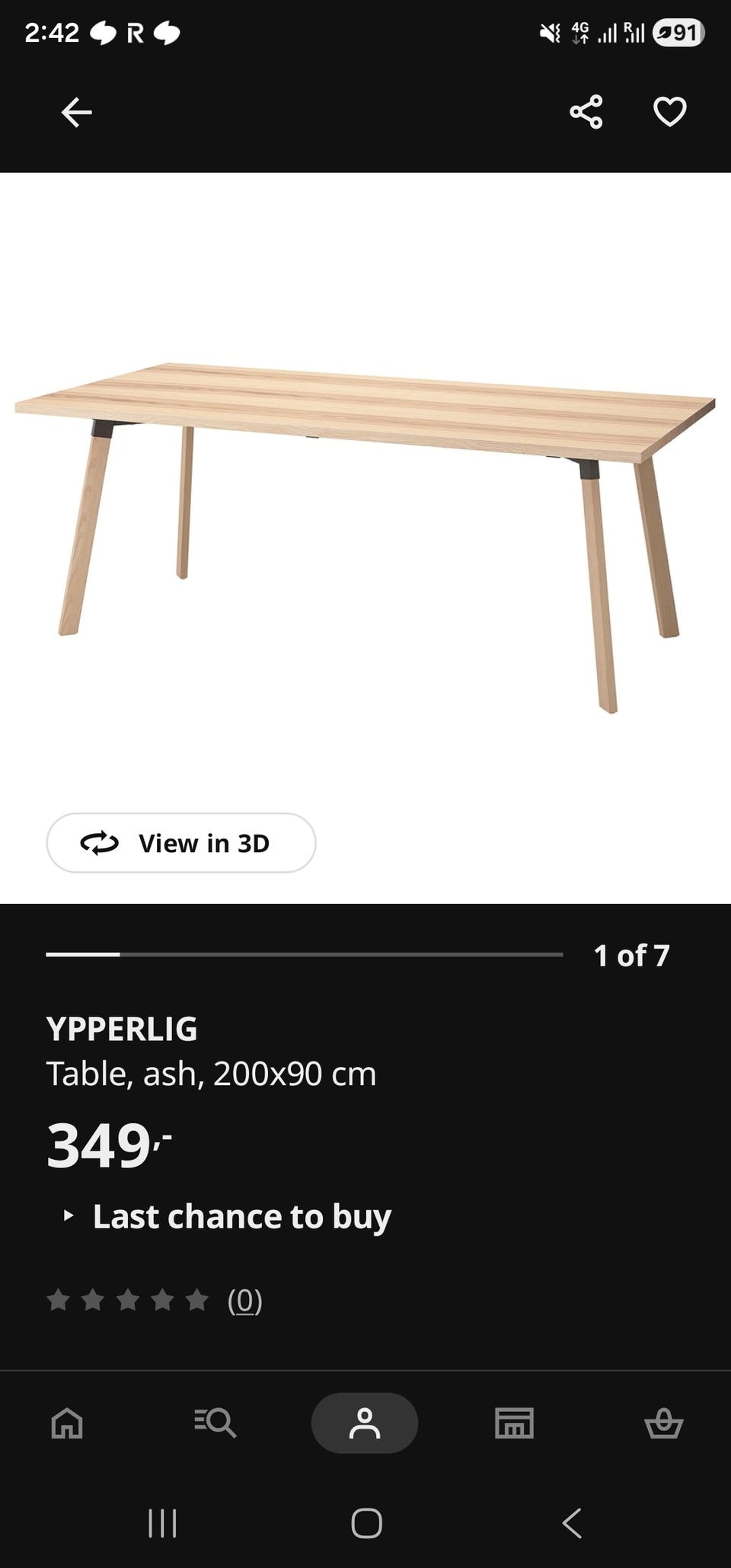Add YPPERLIG table to favourites
731x1568 pixels.
point(669,113)
